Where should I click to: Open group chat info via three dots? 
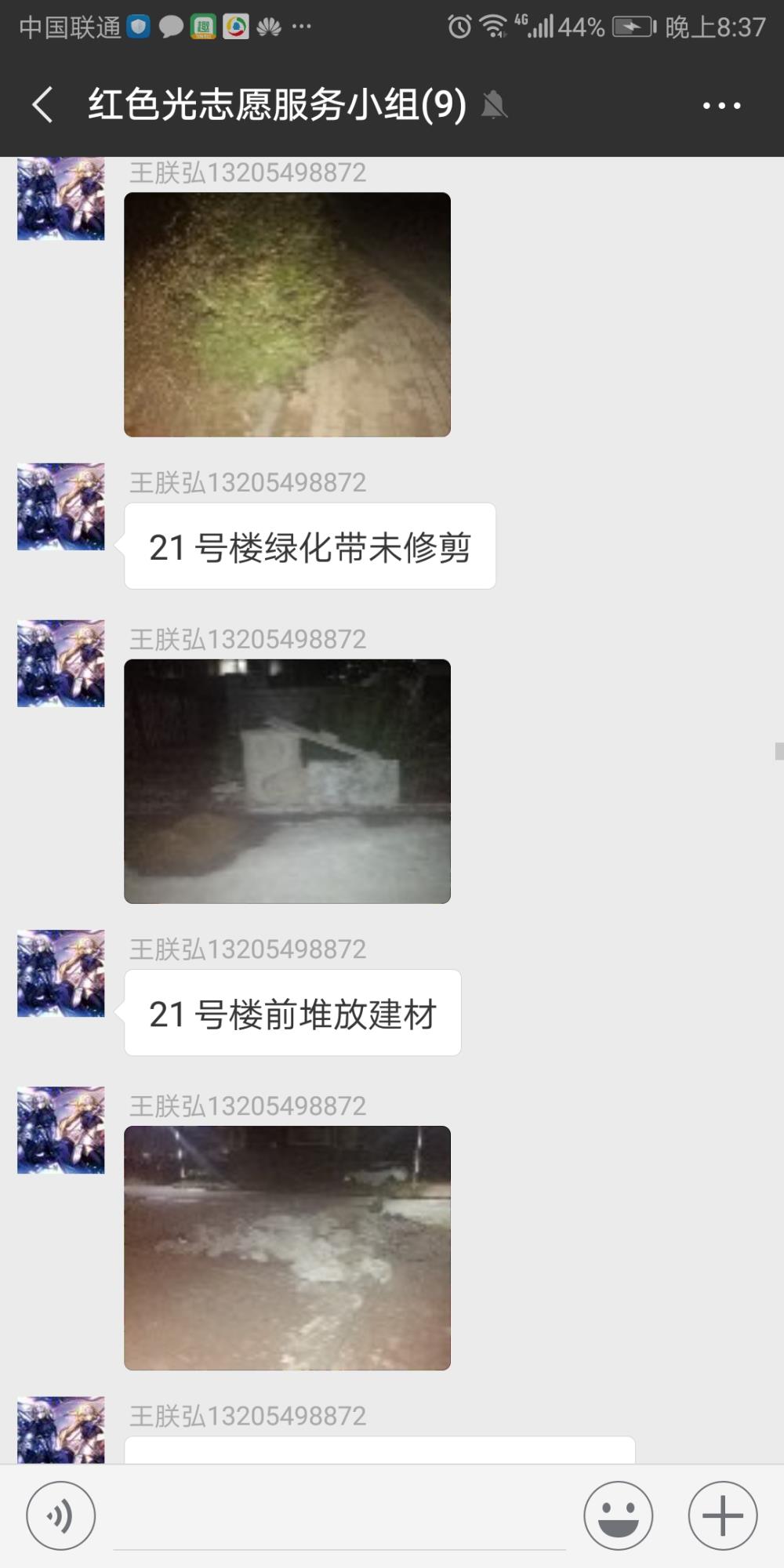pyautogui.click(x=721, y=105)
